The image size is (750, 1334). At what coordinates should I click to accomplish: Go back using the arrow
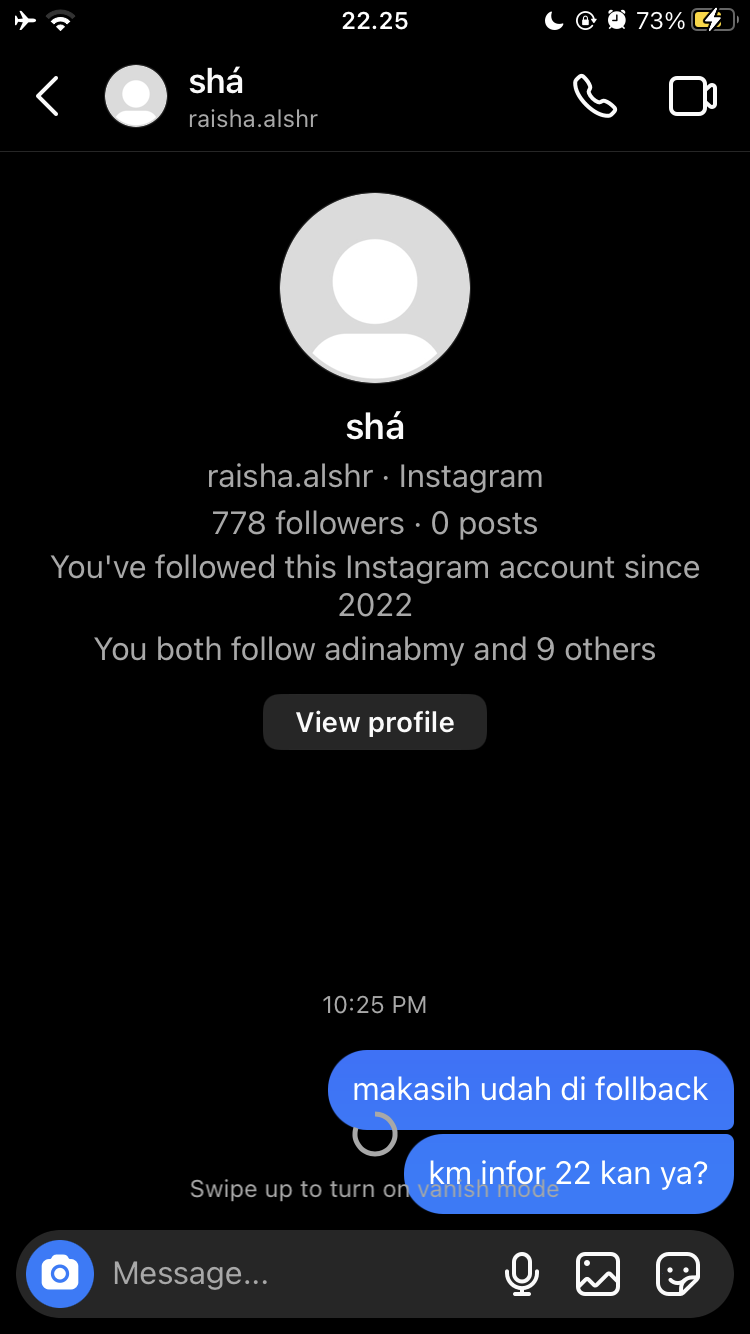tap(47, 97)
